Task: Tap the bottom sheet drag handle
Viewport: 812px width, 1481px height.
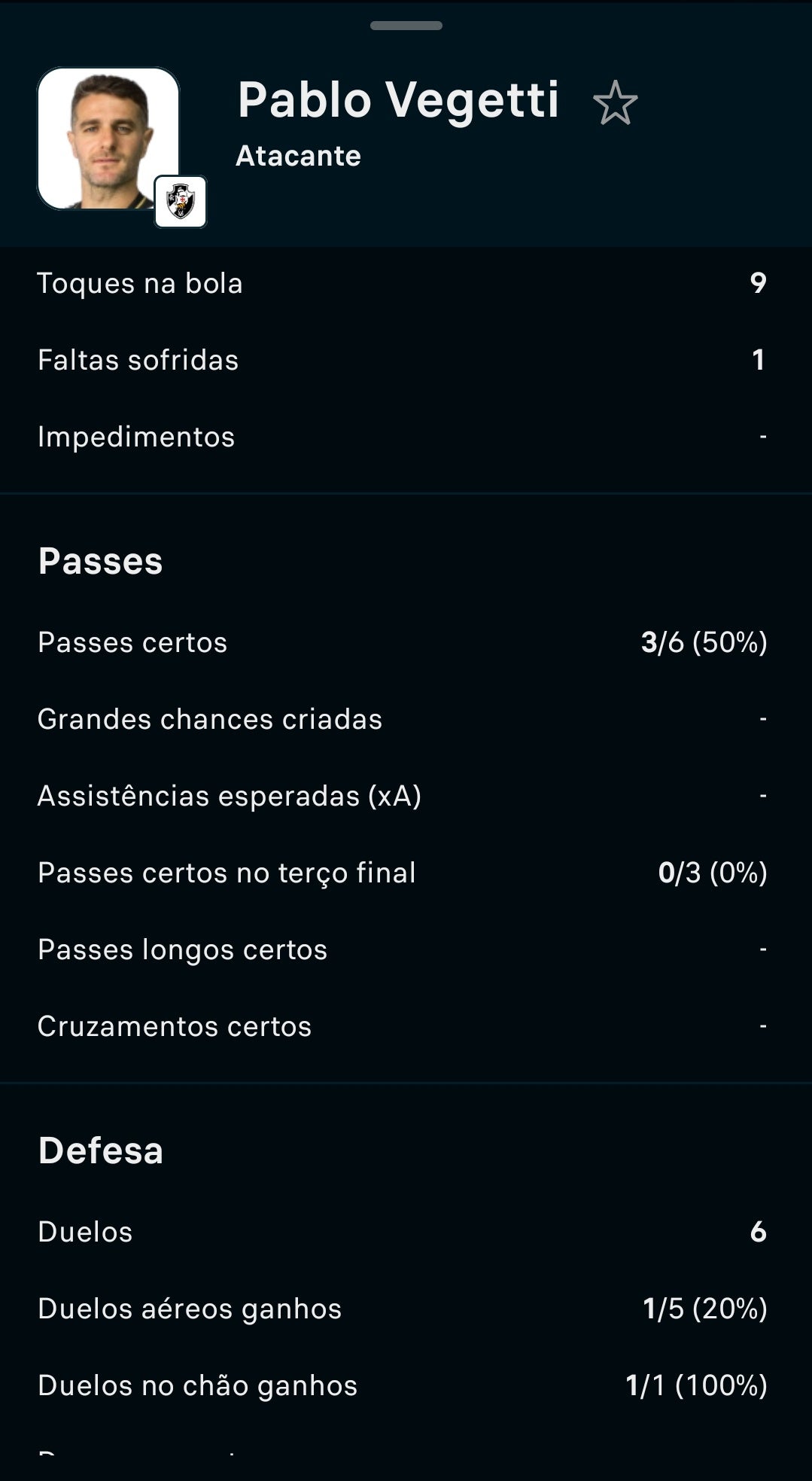Action: point(406,26)
